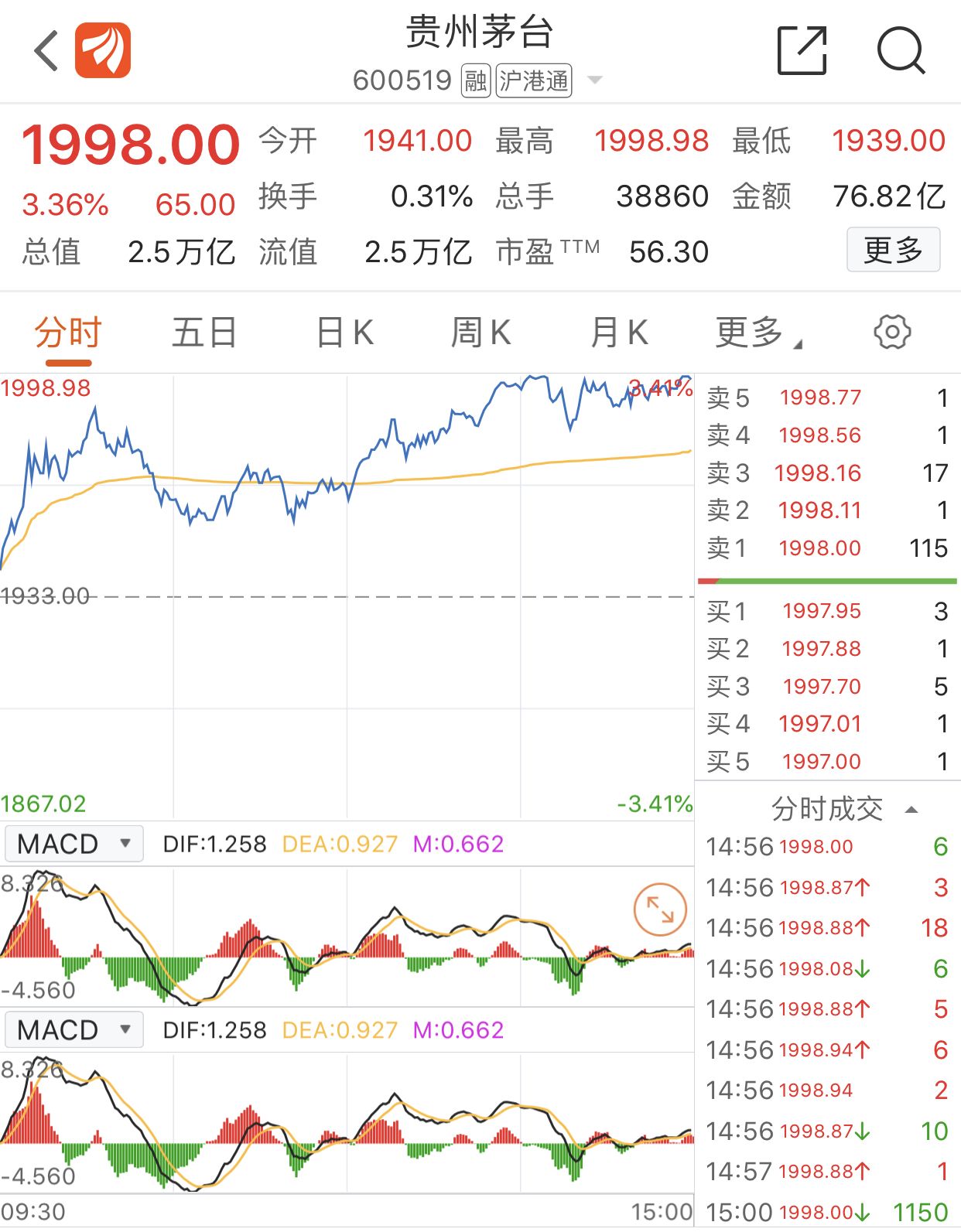
Task: Expand the arrow next to 沪港通
Action: (x=592, y=81)
